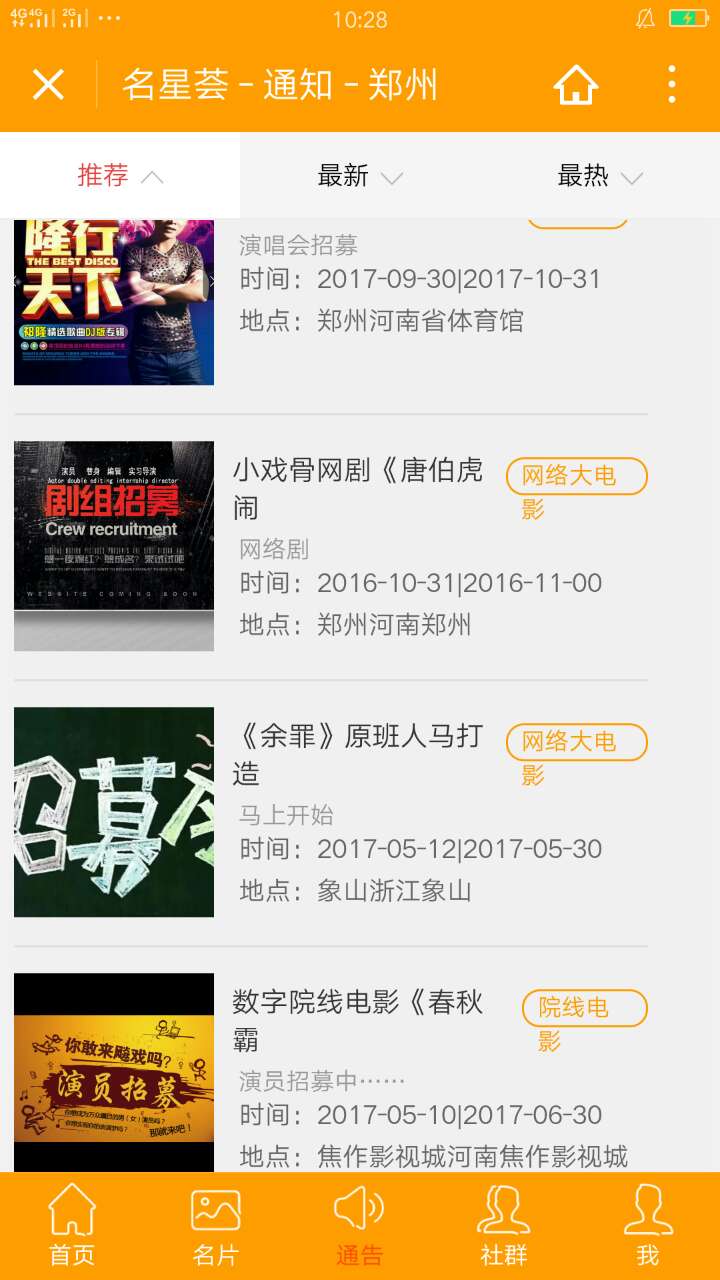Open the 社群 tab
Viewport: 720px width, 1280px height.
[x=504, y=1226]
